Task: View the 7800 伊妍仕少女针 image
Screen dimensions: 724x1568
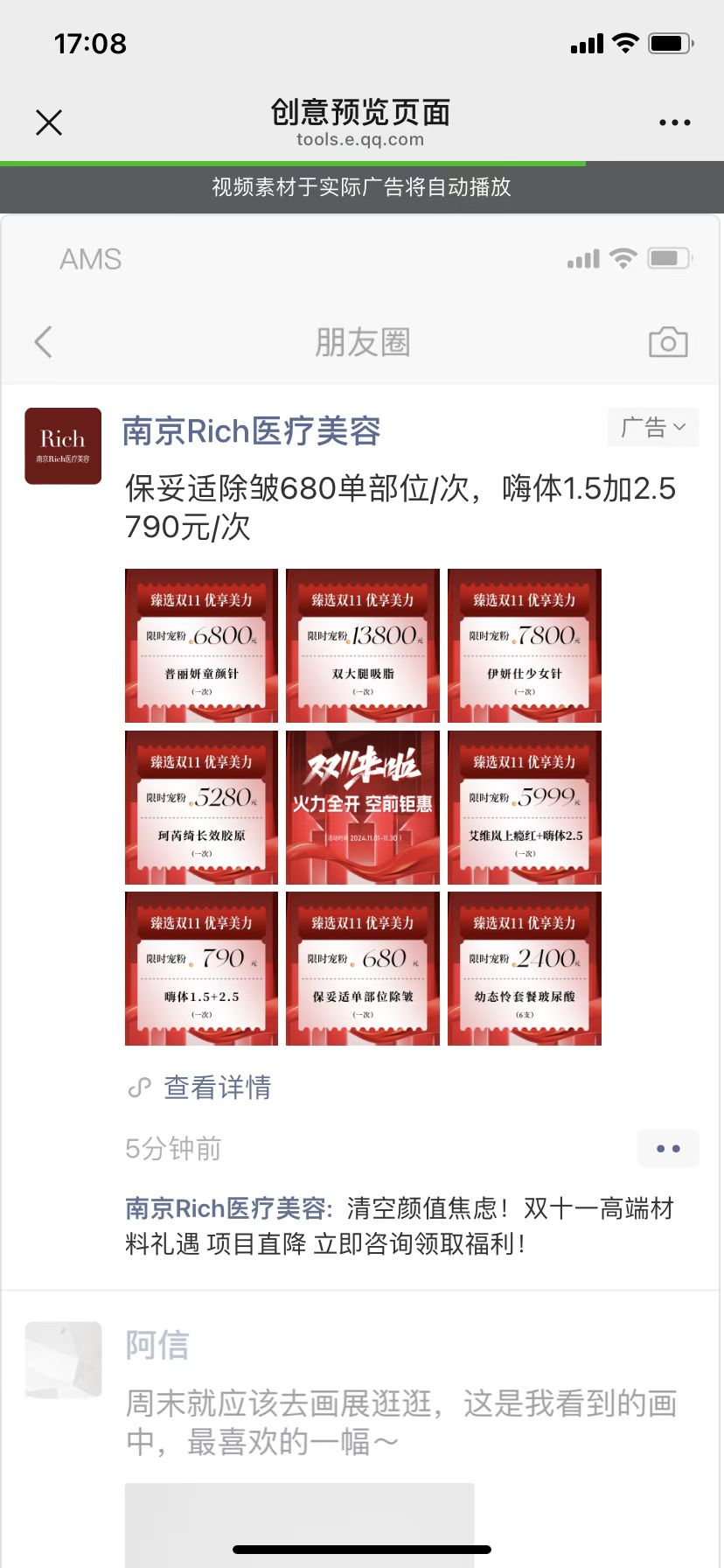Action: tap(525, 646)
